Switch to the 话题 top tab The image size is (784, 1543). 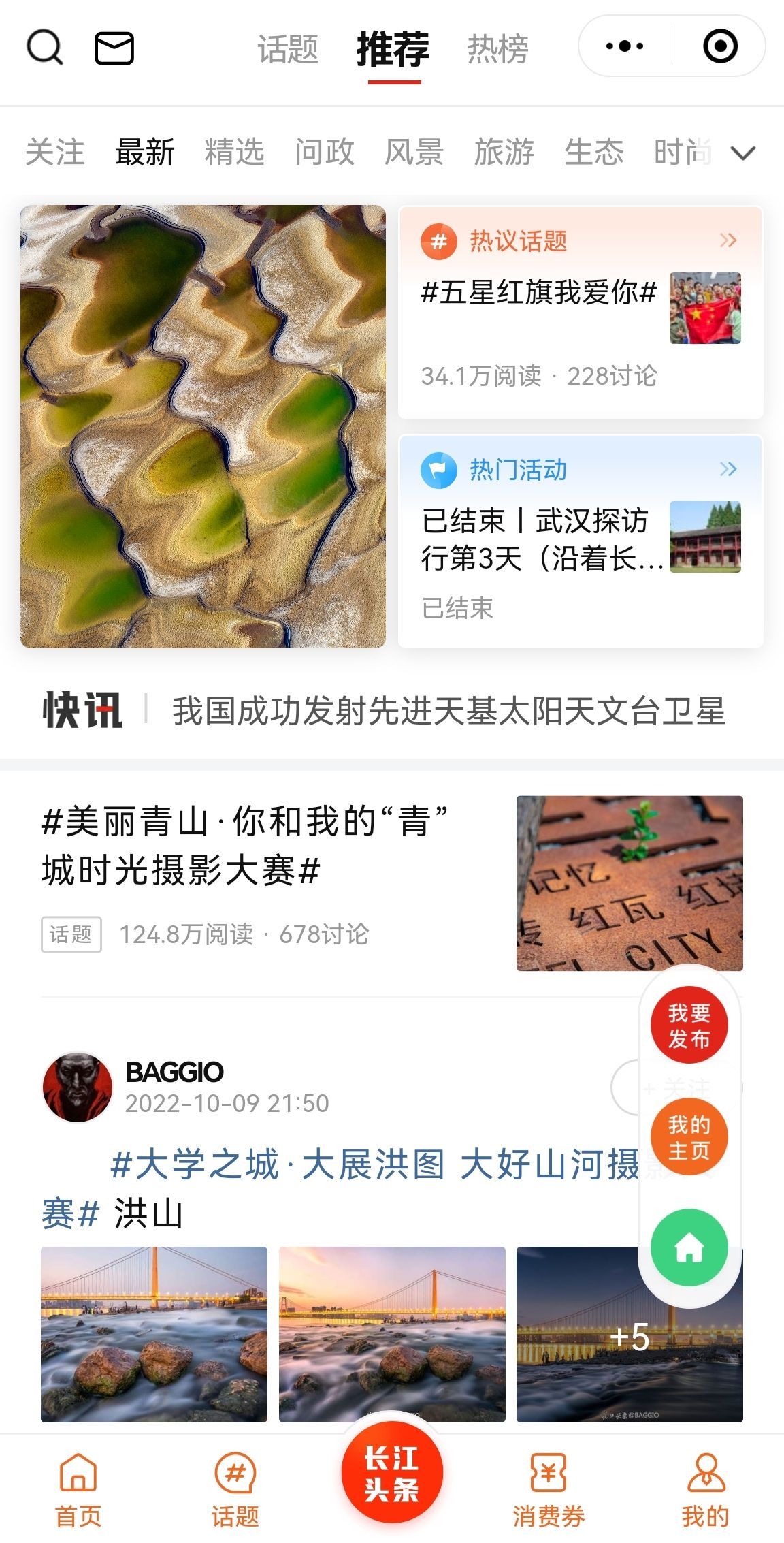[288, 49]
